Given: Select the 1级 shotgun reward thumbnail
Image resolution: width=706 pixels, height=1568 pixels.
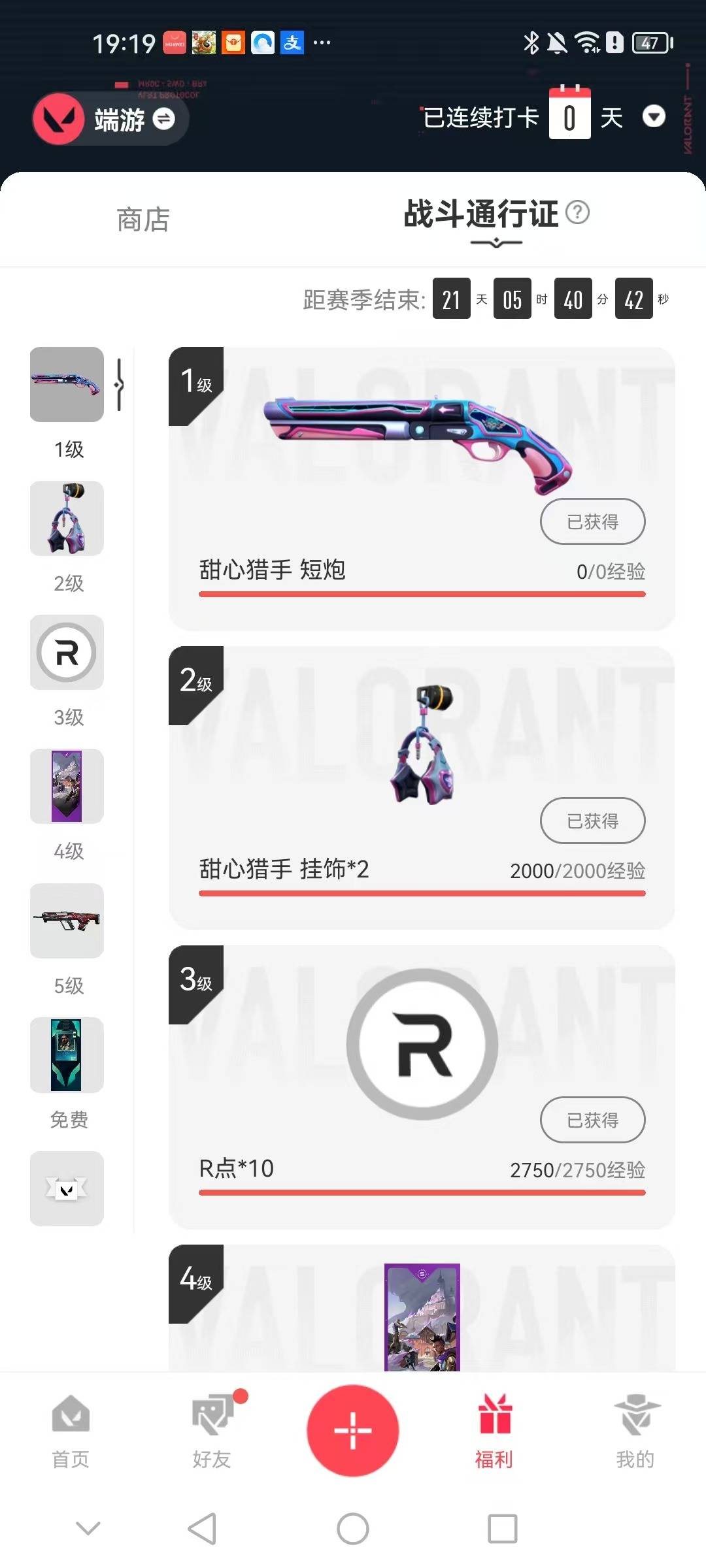Looking at the screenshot, I should 67,384.
